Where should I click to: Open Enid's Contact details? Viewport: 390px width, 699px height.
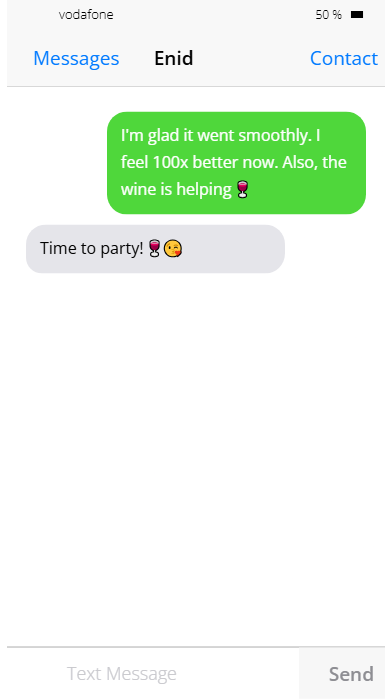[x=344, y=58]
